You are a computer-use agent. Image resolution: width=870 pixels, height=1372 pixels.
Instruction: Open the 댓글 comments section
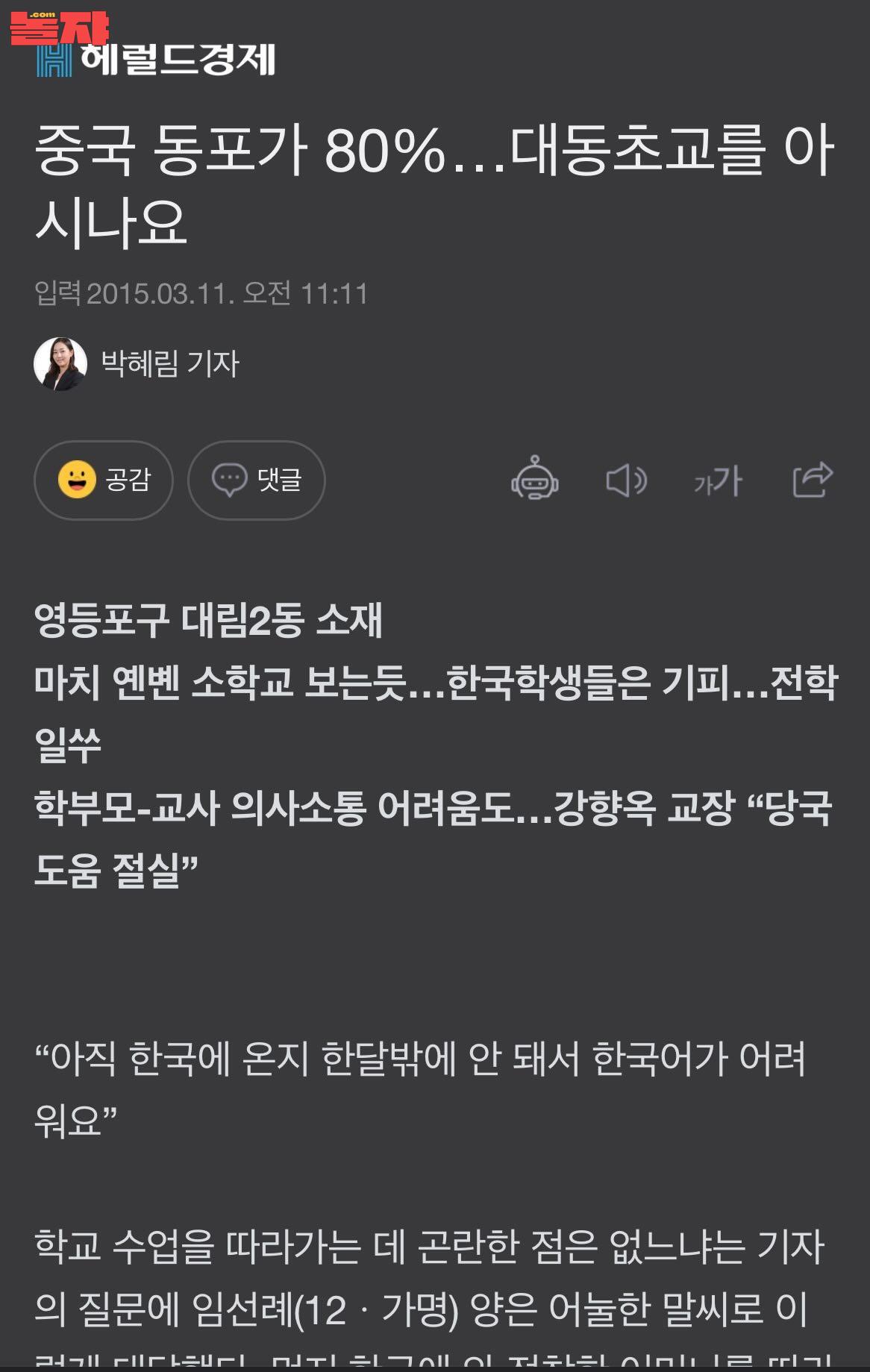(x=256, y=480)
